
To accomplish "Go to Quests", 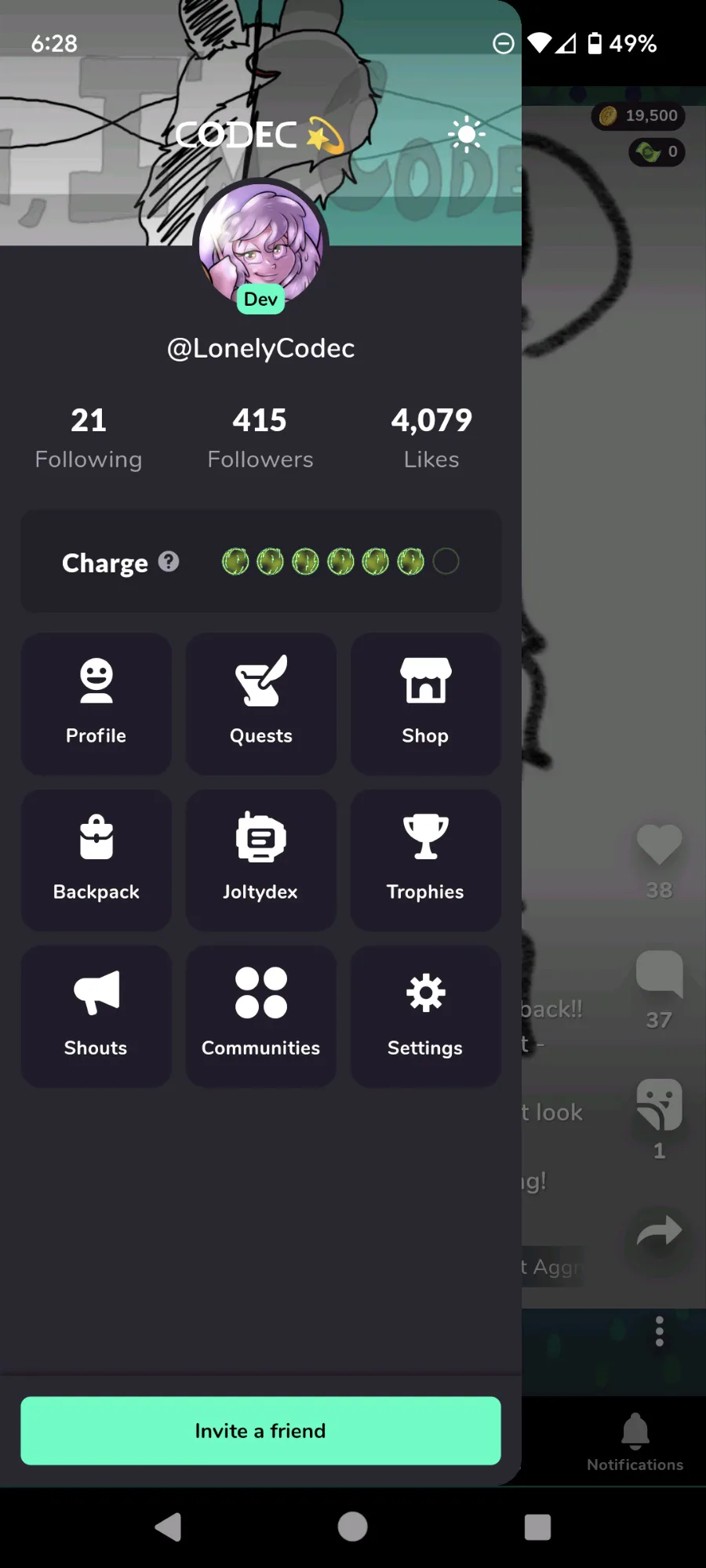I will (261, 703).
